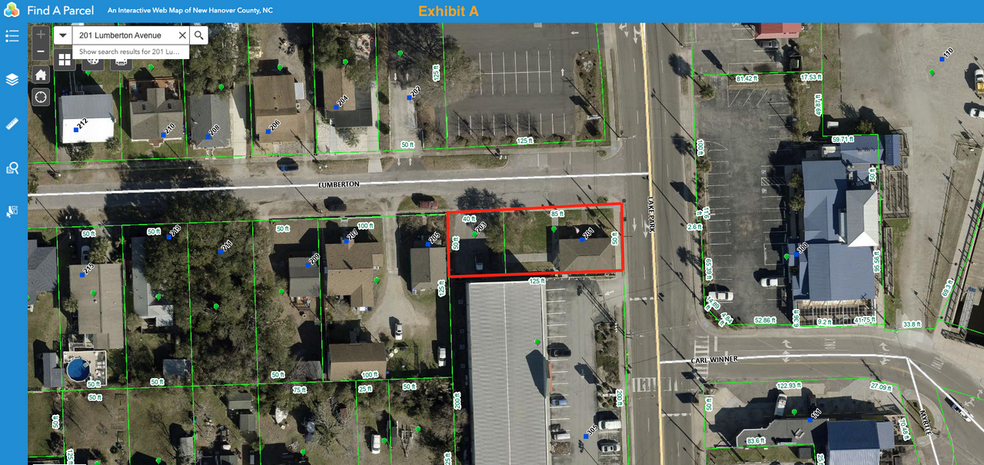Zoom out of the map
Viewport: 984px width, 465px height.
(41, 51)
